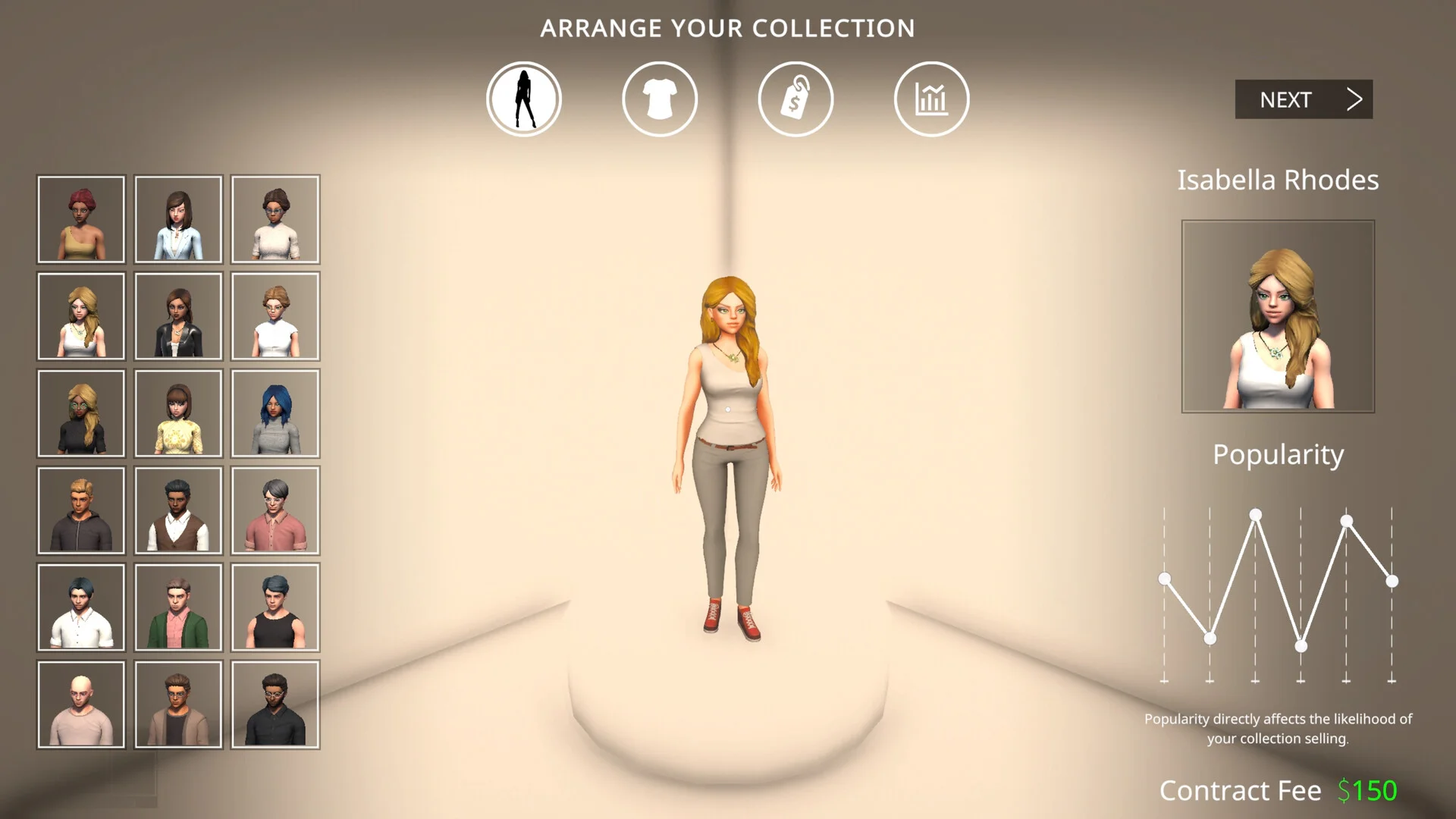This screenshot has height=819, width=1456.
Task: Choose the model in the light blue blazer
Action: 178,220
